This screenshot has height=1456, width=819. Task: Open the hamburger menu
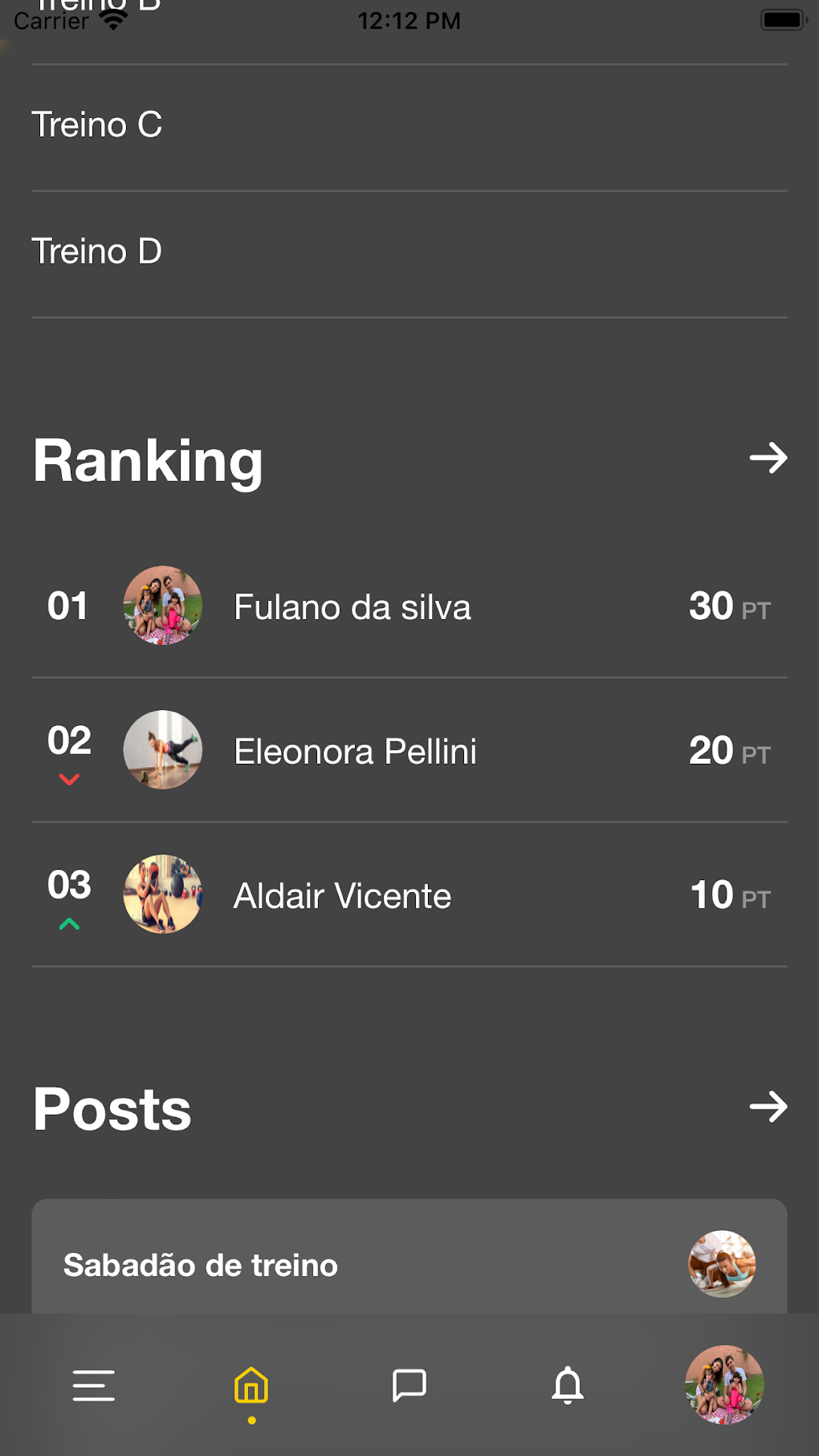[x=94, y=1385]
